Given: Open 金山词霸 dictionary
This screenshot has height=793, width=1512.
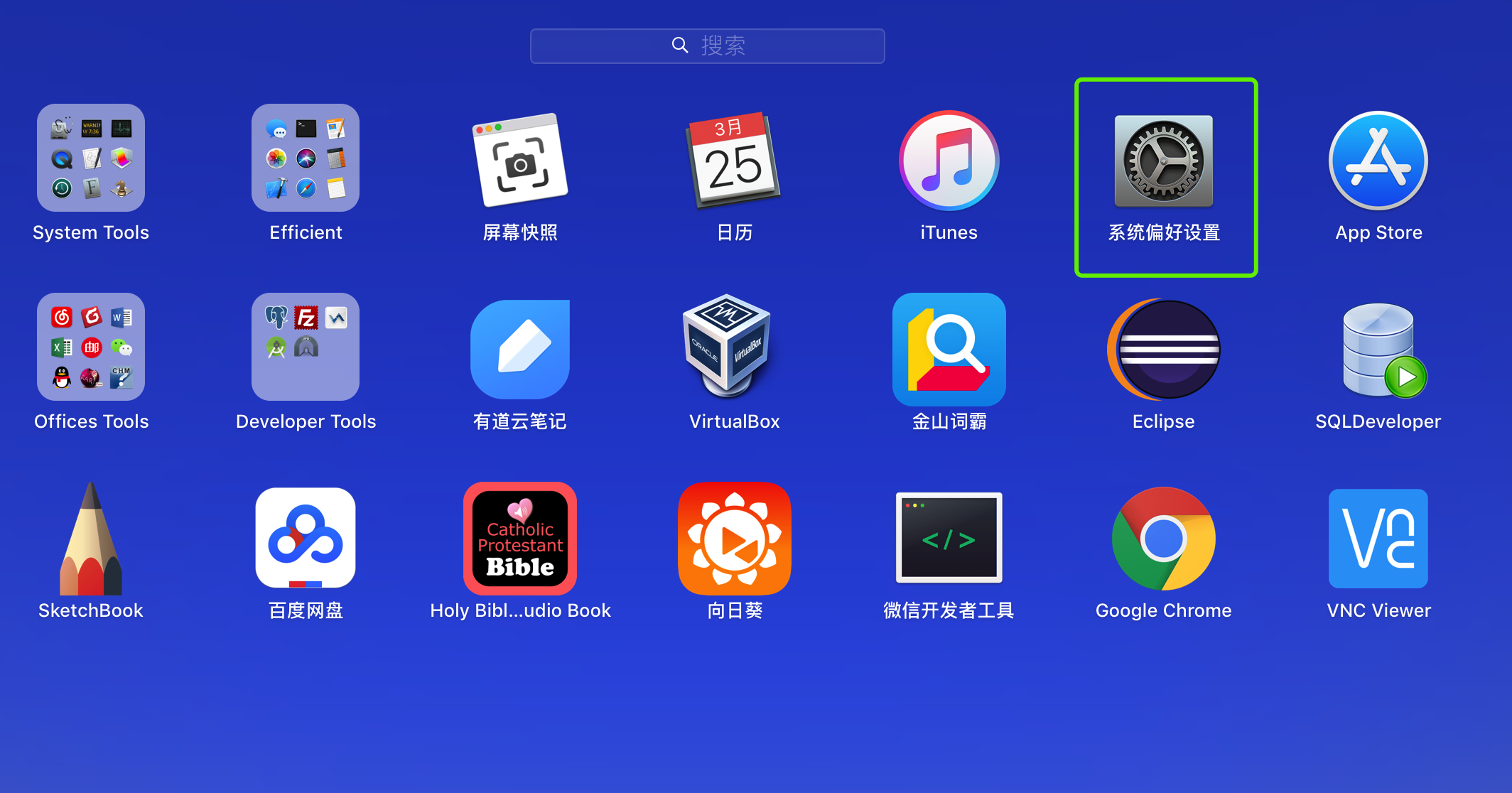Looking at the screenshot, I should tap(949, 350).
